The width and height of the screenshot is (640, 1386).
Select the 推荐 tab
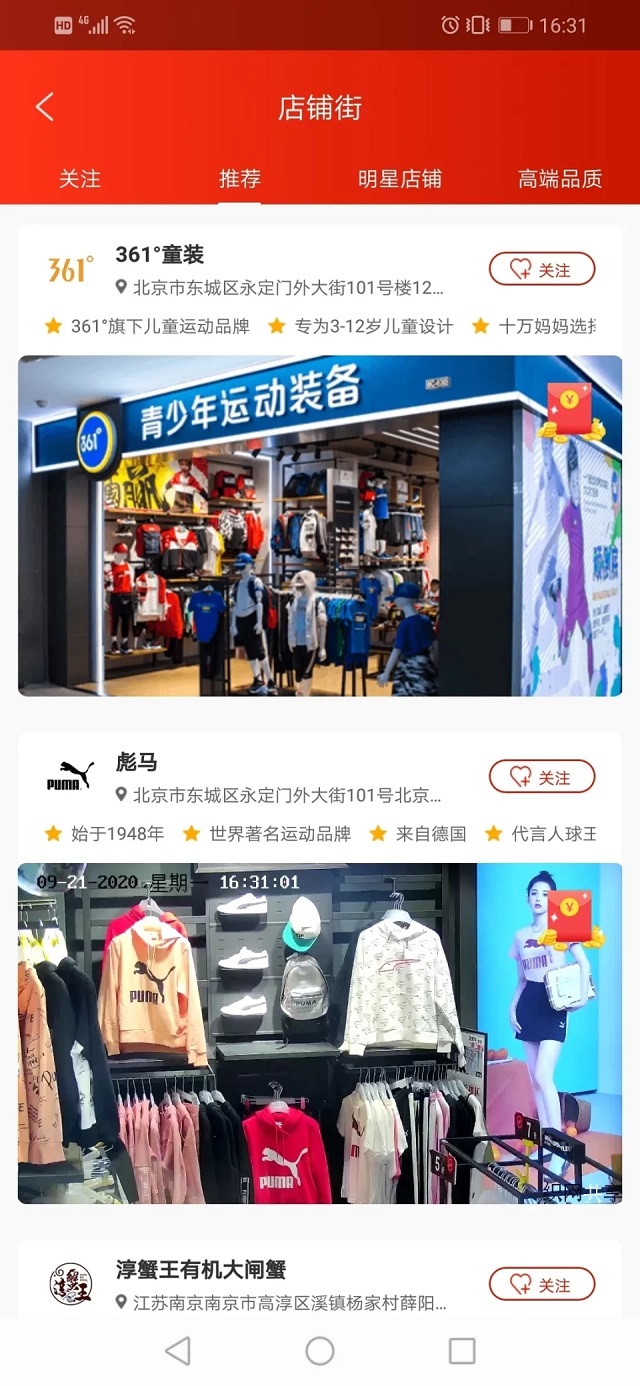point(240,179)
